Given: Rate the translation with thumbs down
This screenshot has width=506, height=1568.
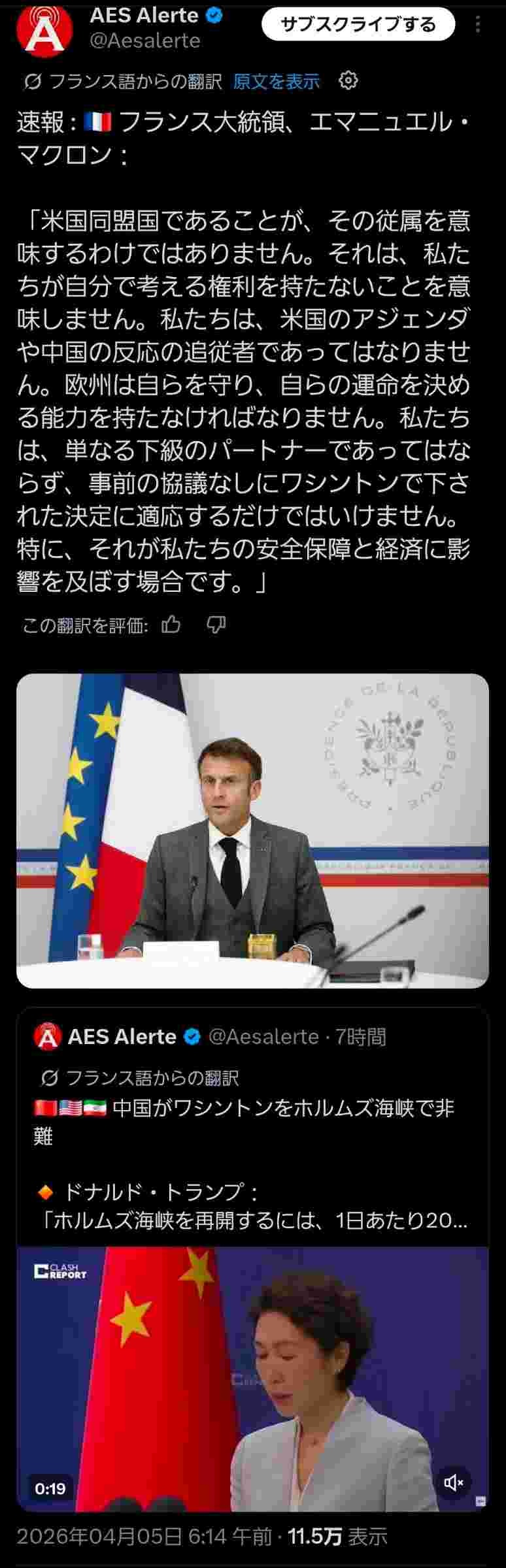Looking at the screenshot, I should pyautogui.click(x=216, y=625).
